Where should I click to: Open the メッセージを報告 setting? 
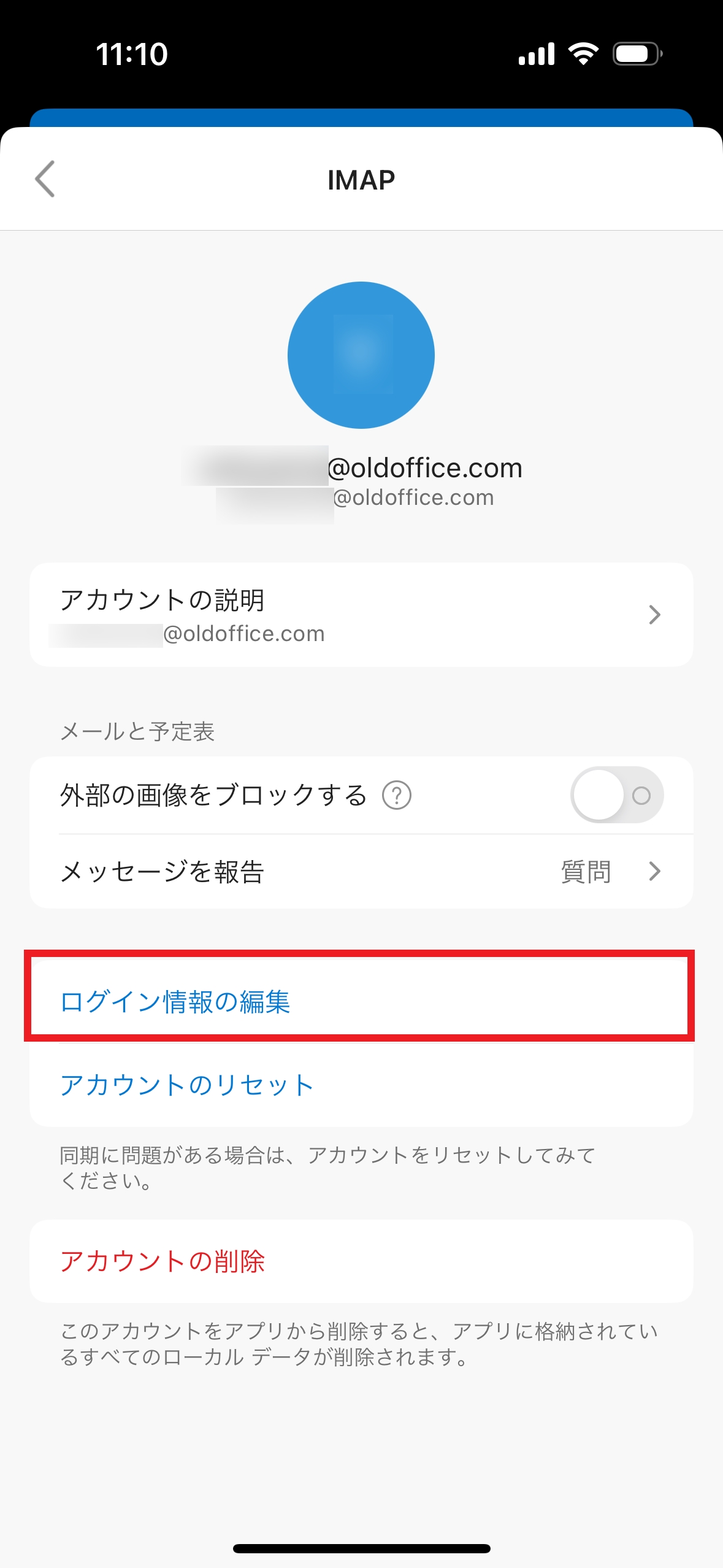click(x=361, y=872)
